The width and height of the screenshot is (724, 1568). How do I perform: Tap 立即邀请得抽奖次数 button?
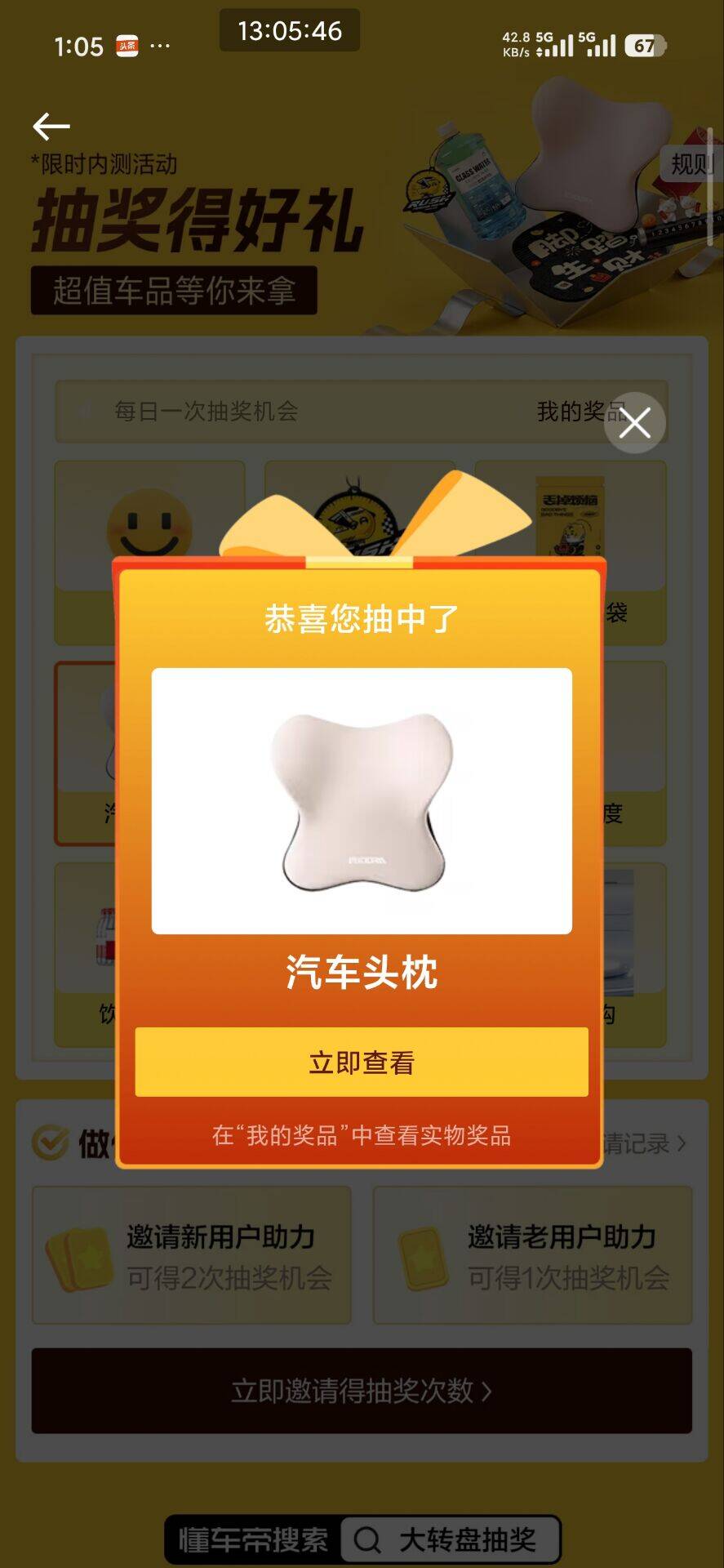click(362, 1391)
